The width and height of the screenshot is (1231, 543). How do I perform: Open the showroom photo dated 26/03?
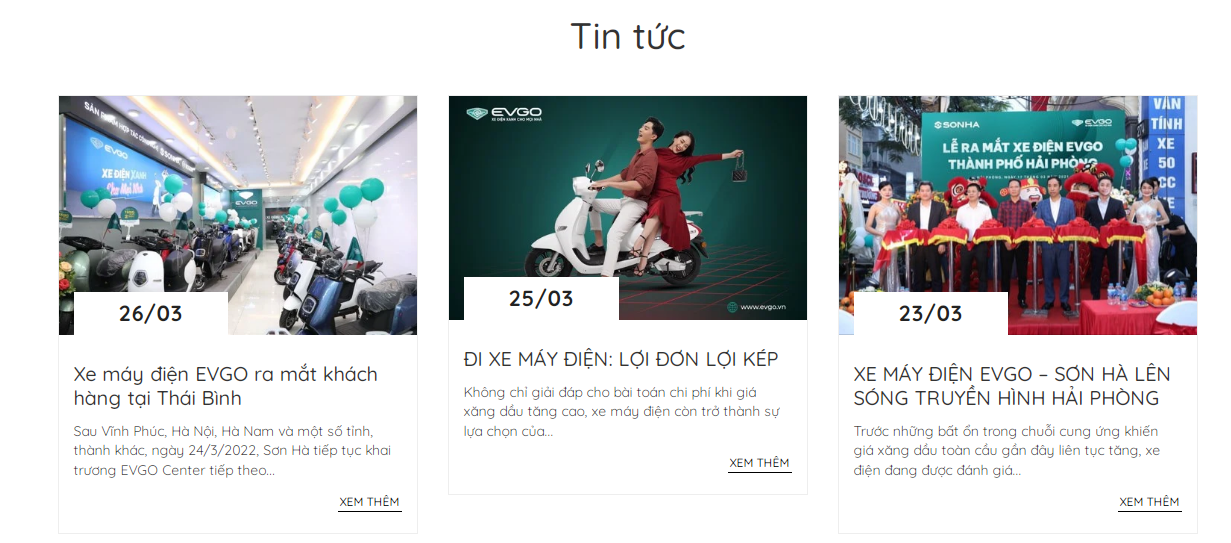[238, 200]
